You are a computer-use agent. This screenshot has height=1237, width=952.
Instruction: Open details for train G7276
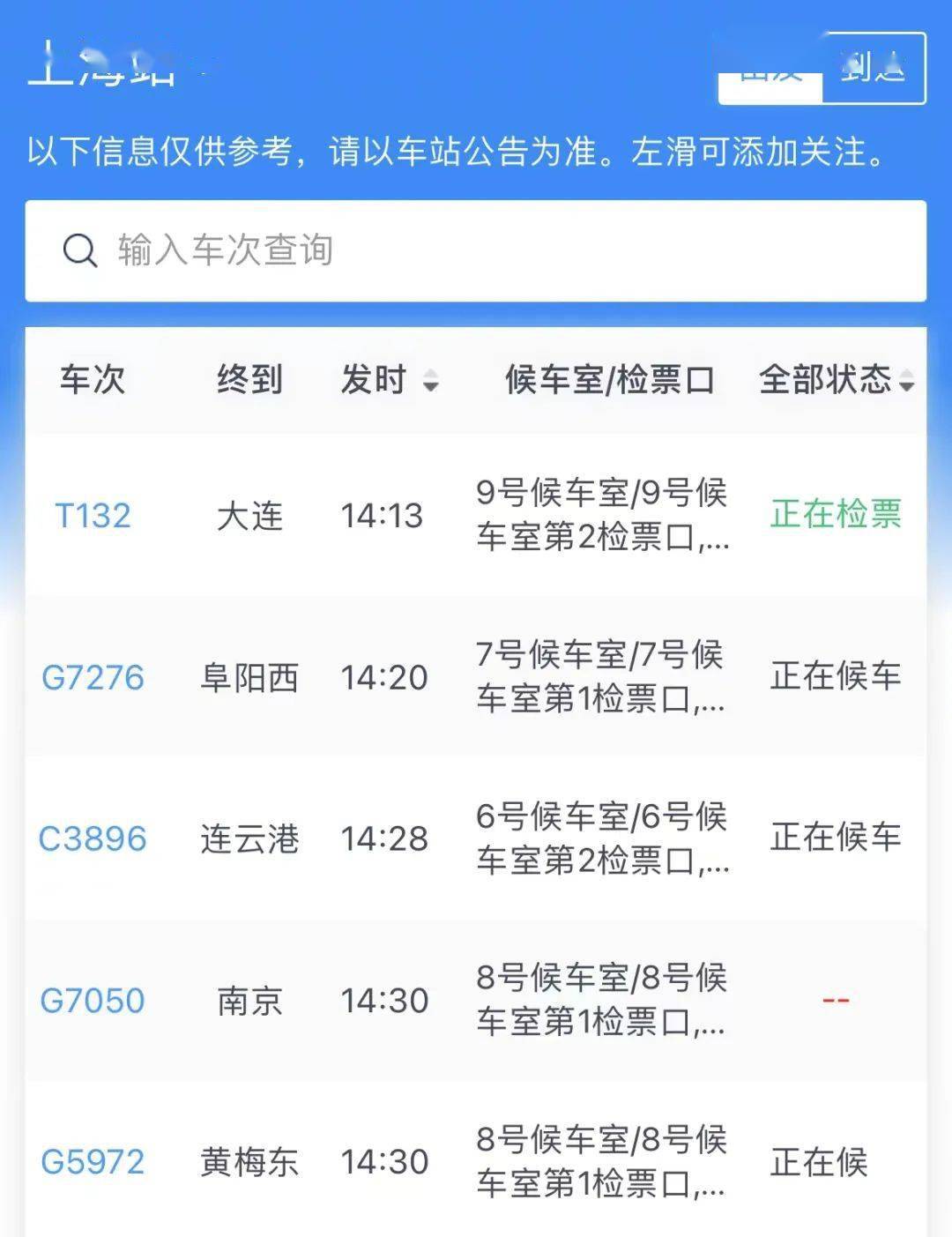(x=93, y=677)
